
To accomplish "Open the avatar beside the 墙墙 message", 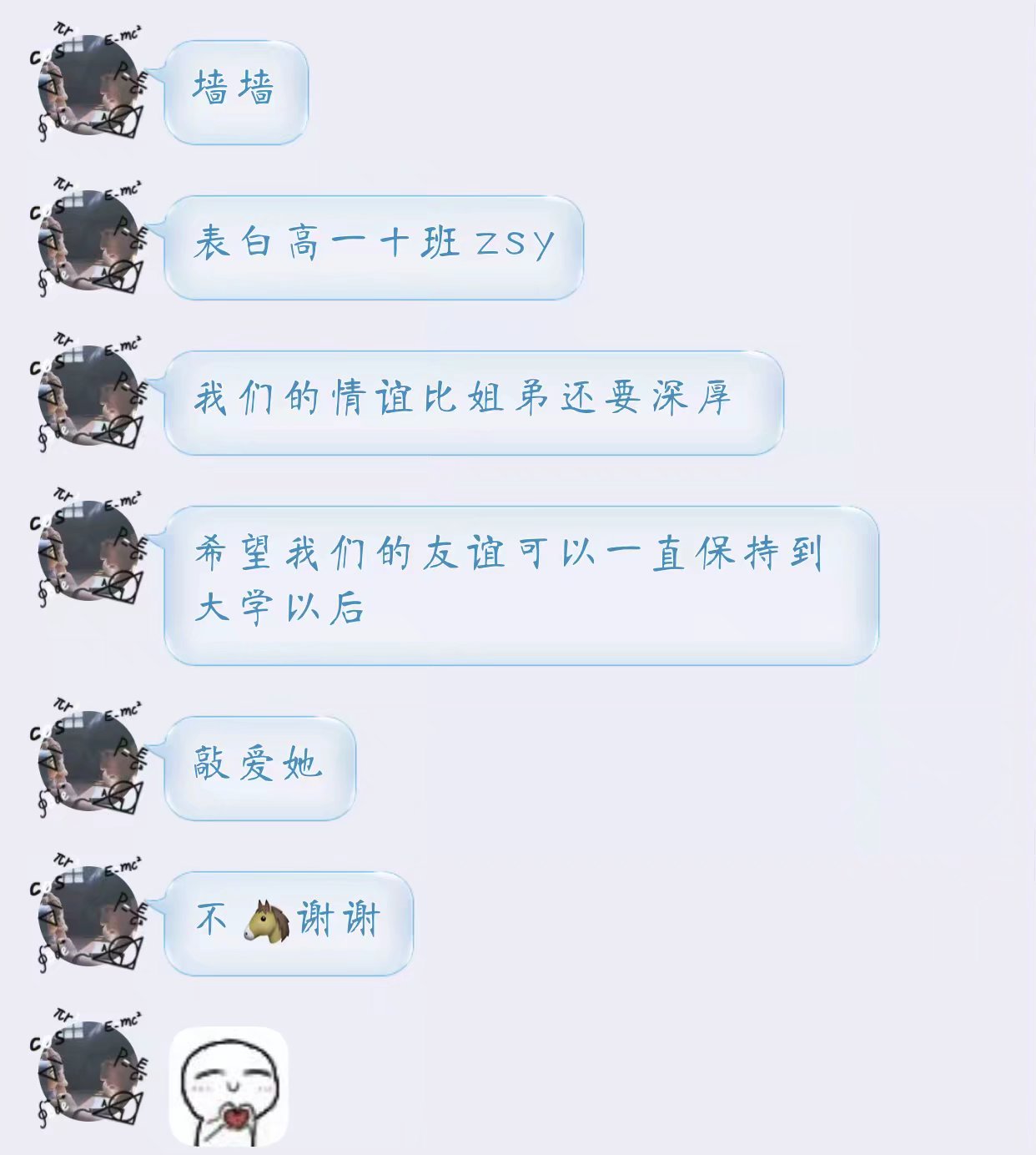I will pos(88,86).
